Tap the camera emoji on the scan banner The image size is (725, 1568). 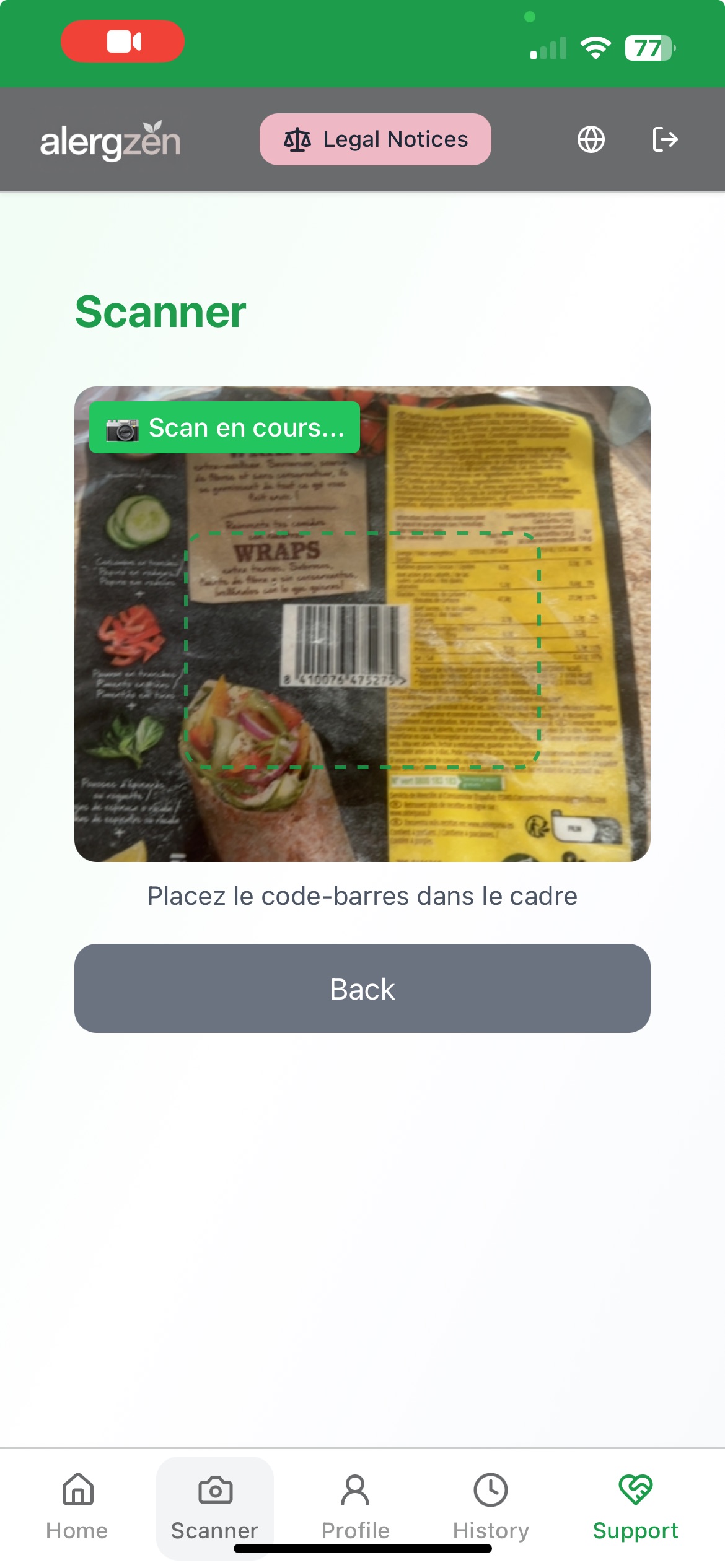pos(122,427)
